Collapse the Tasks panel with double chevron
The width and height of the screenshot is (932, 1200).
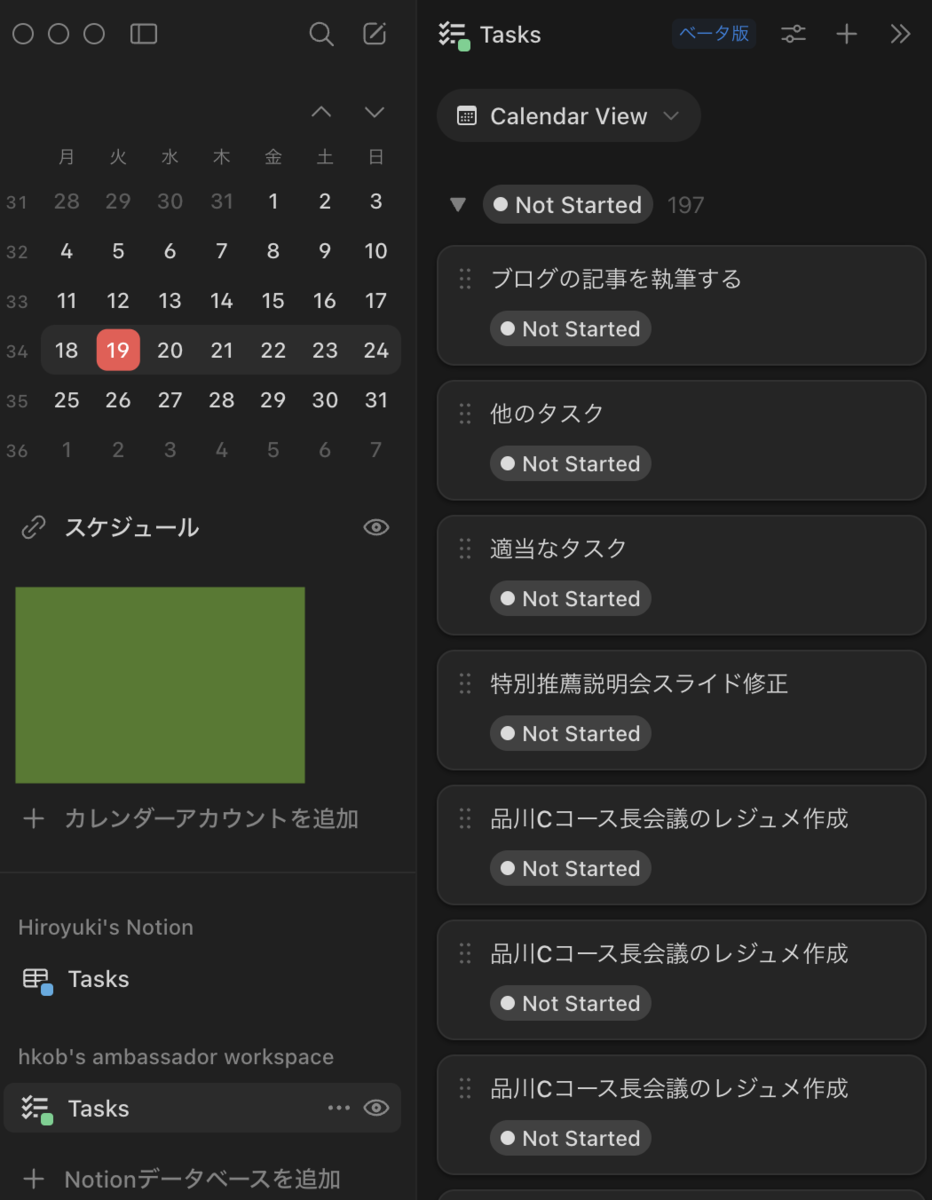click(x=900, y=35)
